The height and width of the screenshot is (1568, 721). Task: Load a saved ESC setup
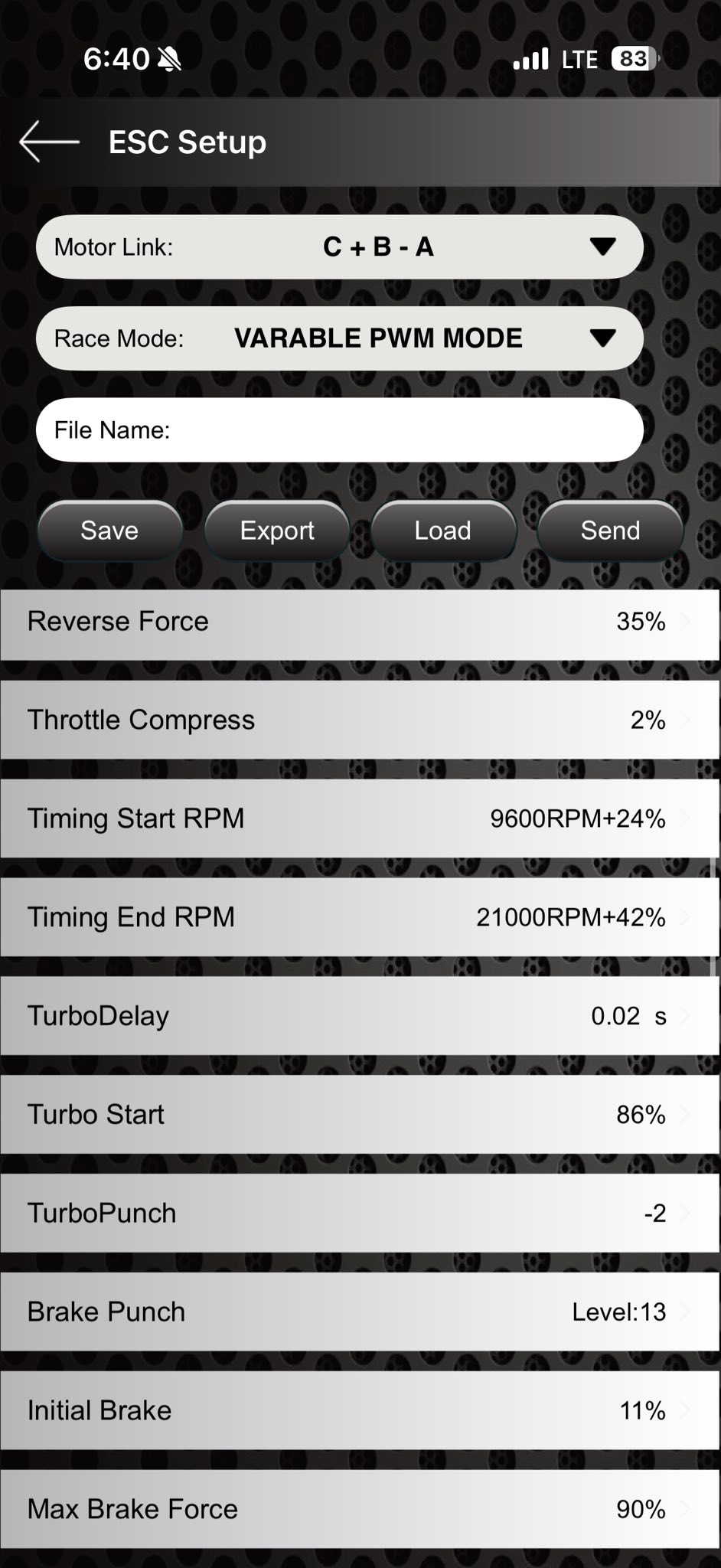tap(443, 531)
